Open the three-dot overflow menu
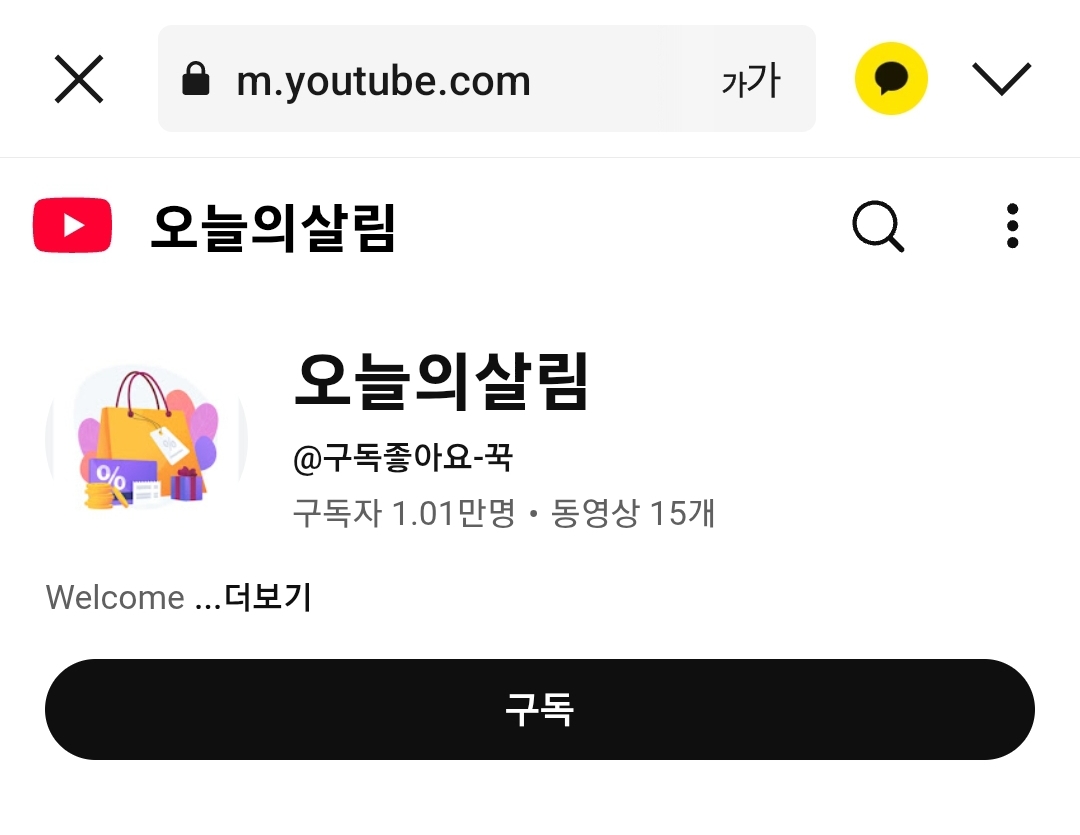 1012,226
